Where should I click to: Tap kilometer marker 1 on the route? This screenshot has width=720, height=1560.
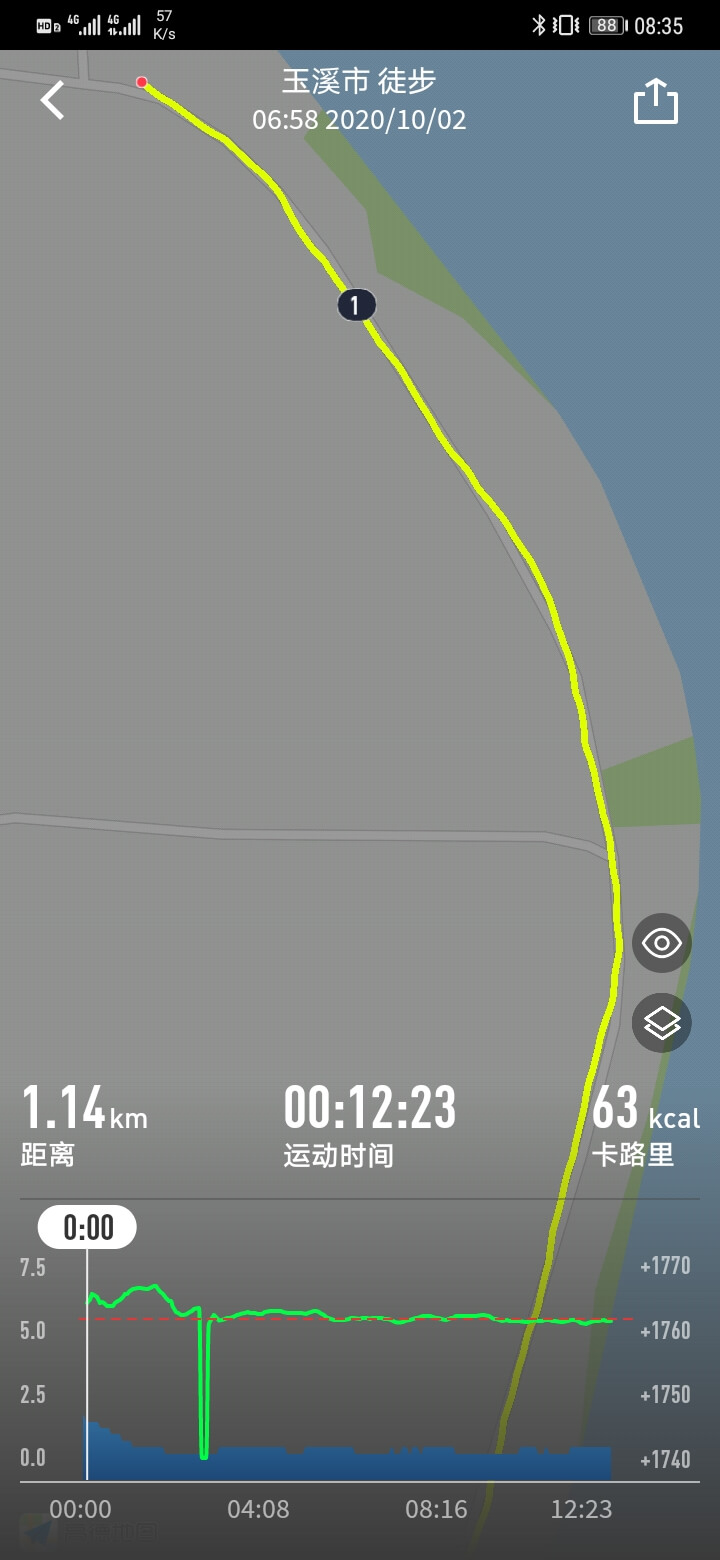tap(356, 304)
